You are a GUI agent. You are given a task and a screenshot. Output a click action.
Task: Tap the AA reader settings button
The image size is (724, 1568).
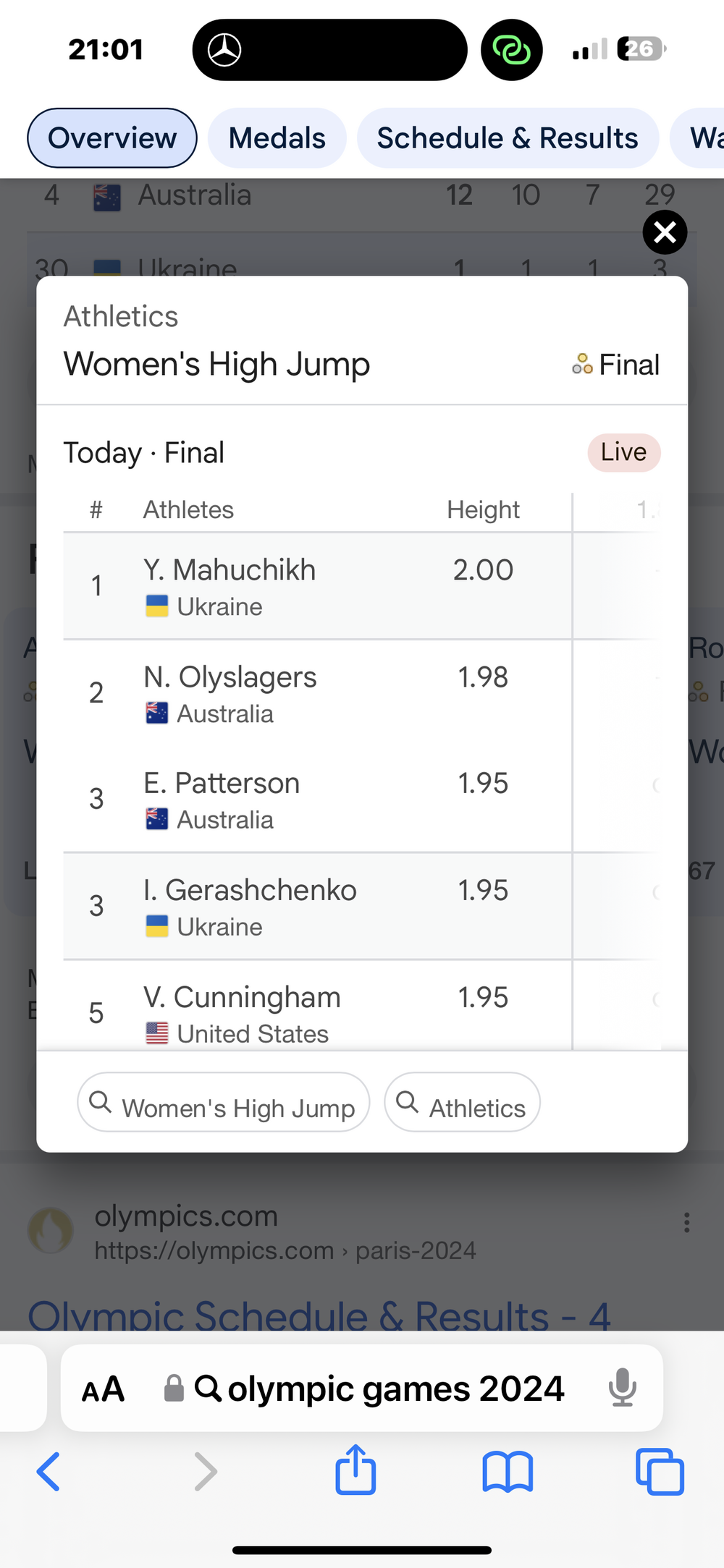(103, 1389)
